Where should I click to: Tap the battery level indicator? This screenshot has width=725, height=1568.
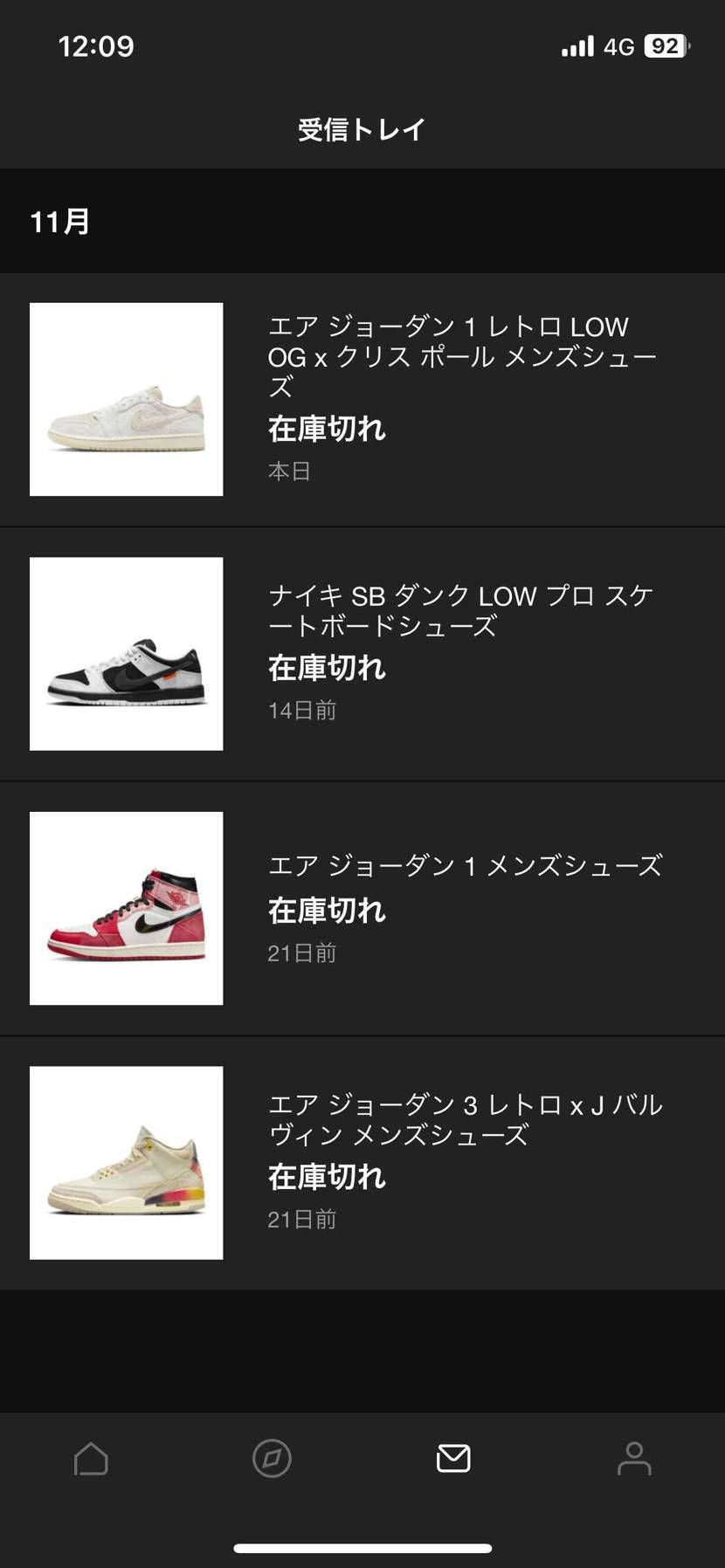[666, 45]
